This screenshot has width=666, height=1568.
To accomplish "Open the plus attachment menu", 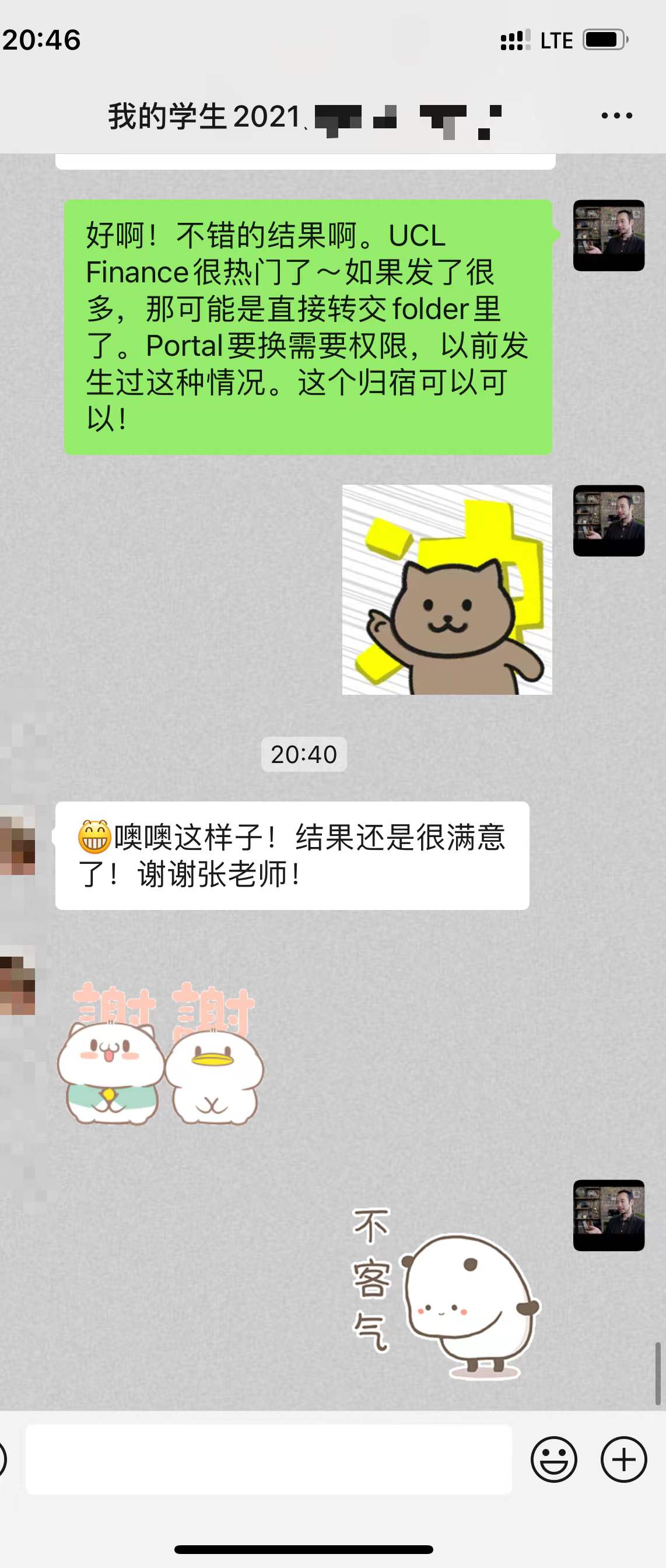I will 623,1459.
